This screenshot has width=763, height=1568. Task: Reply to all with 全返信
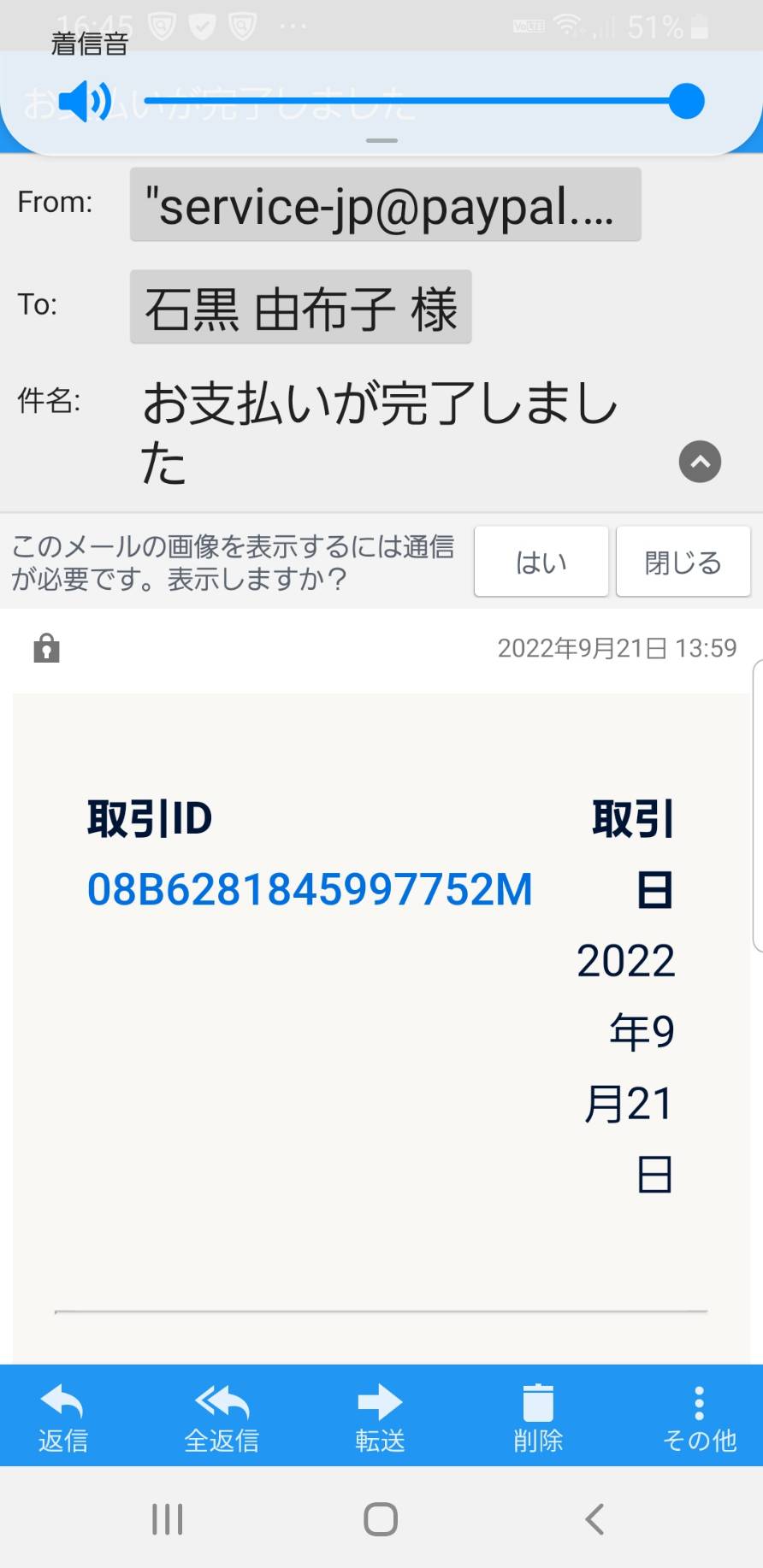tap(222, 1418)
